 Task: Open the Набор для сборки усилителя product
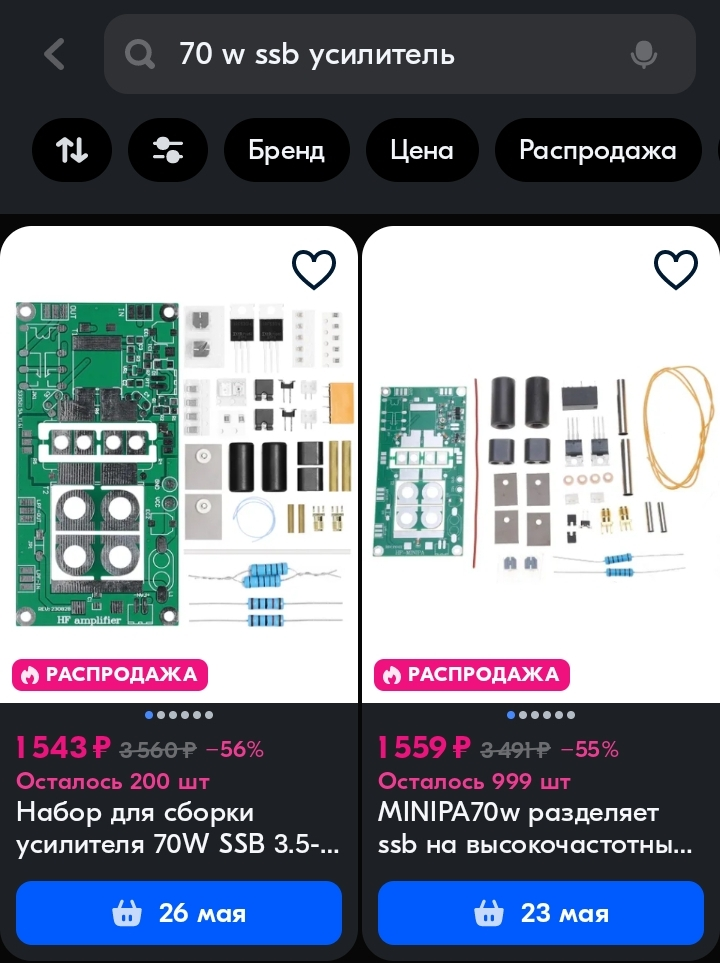click(x=178, y=828)
